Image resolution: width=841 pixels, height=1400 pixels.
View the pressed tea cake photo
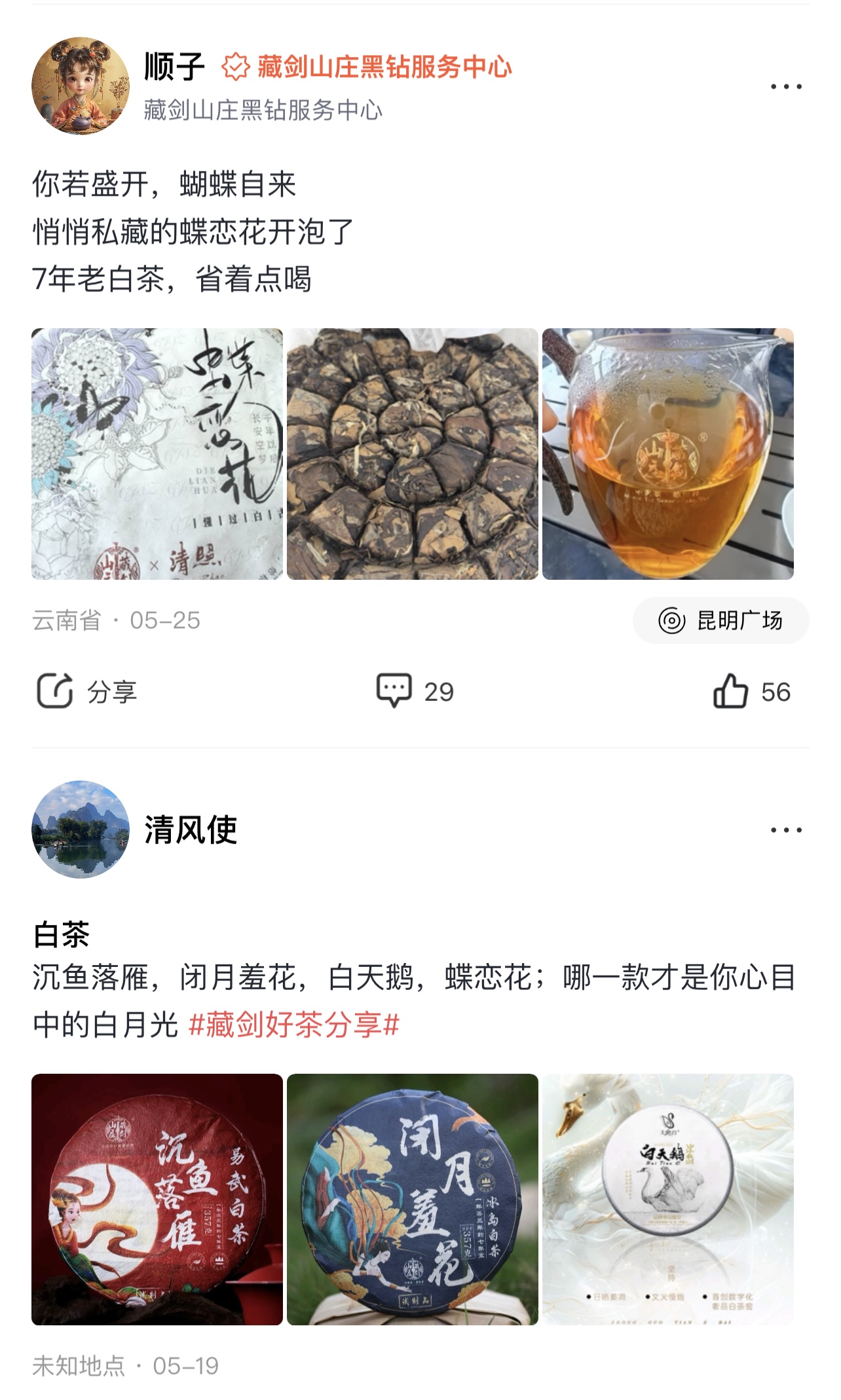coord(413,454)
